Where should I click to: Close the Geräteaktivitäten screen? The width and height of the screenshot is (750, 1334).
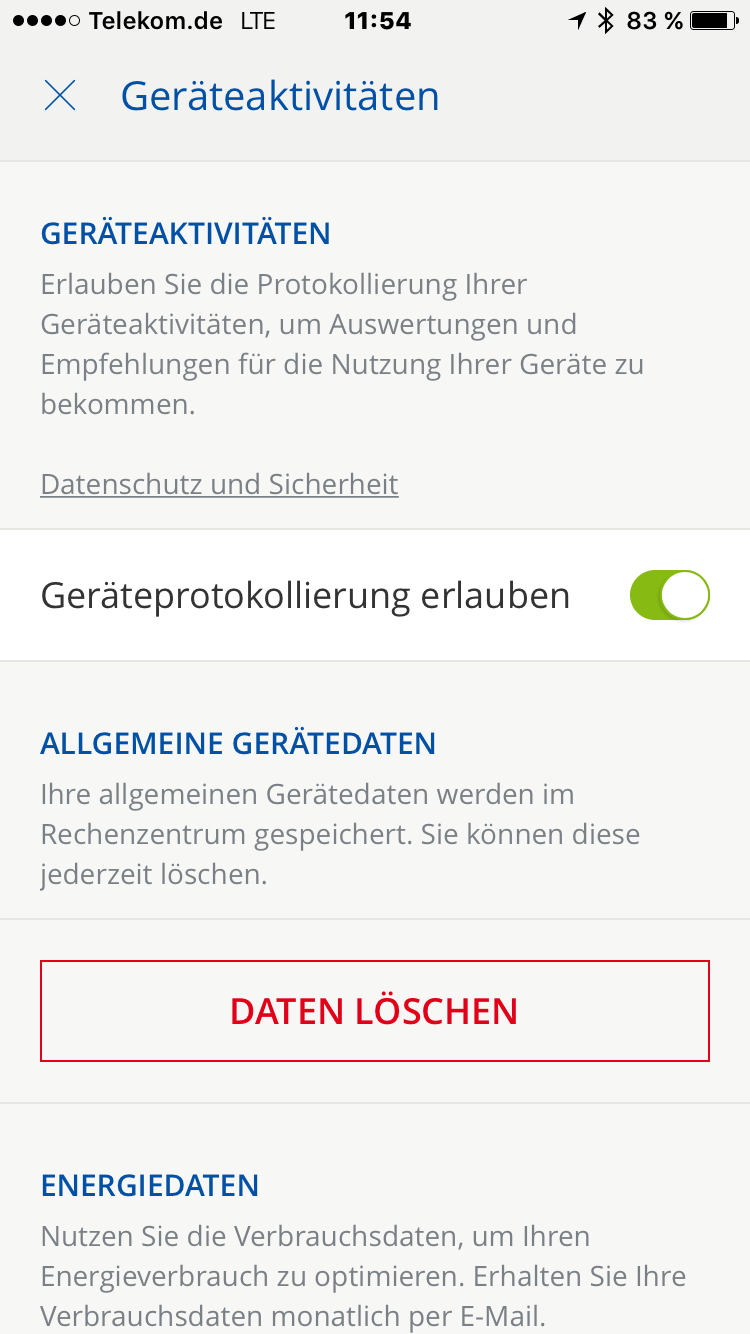(60, 96)
